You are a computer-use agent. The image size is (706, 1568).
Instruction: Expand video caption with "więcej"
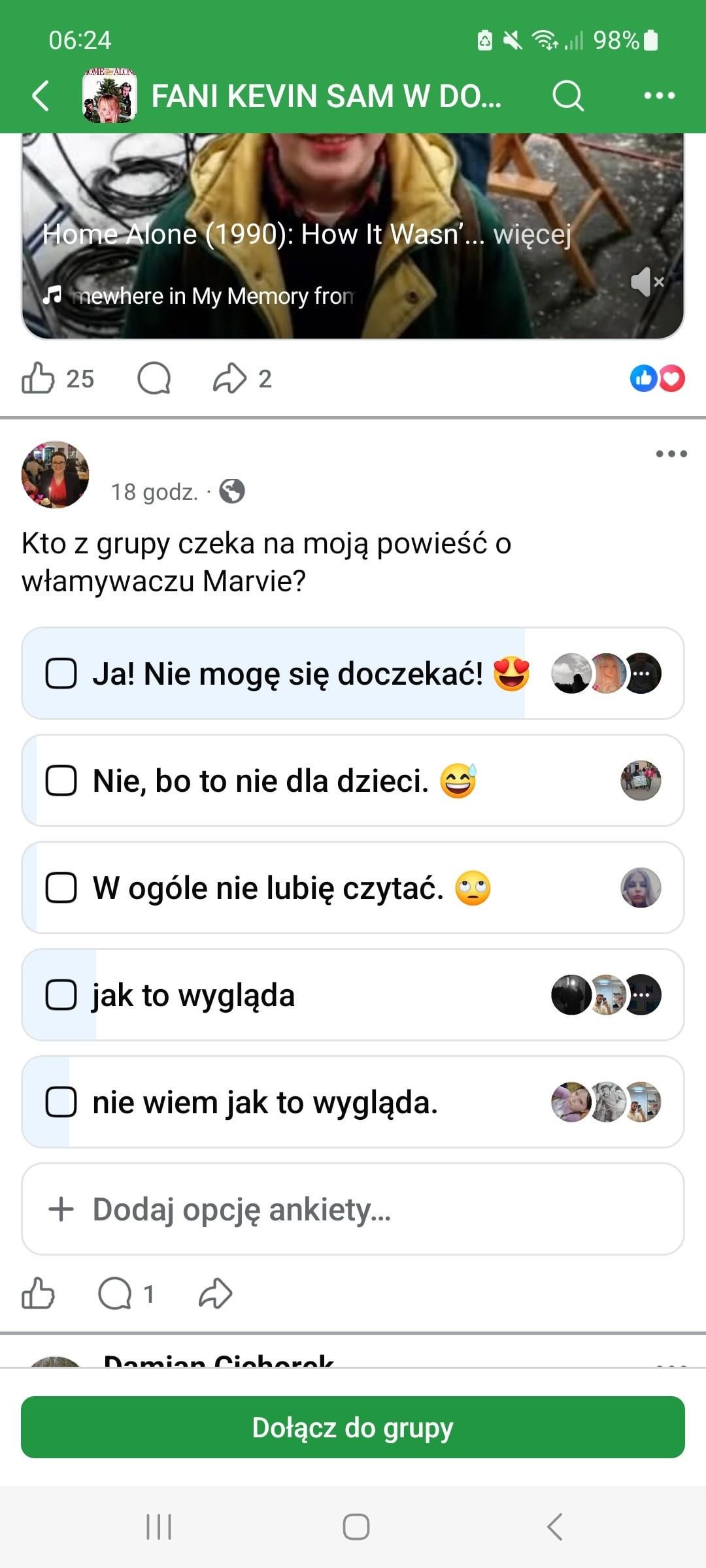tap(532, 234)
